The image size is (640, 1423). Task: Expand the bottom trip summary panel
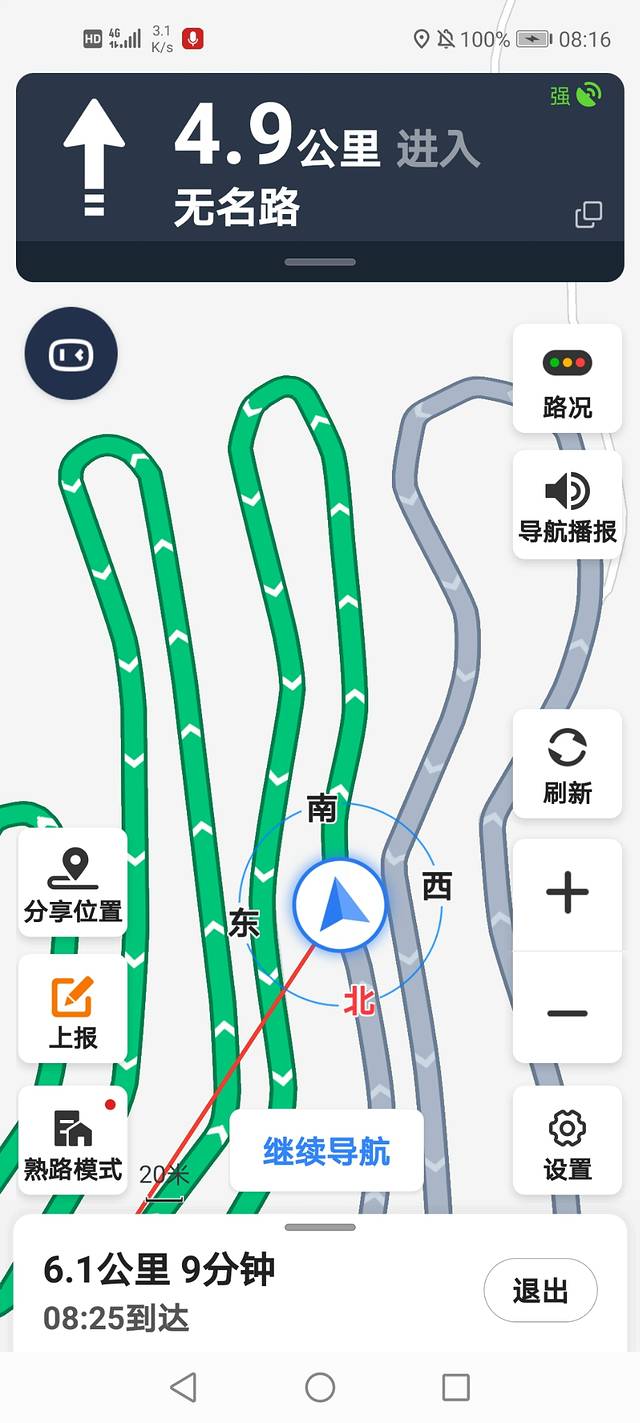point(320,1227)
